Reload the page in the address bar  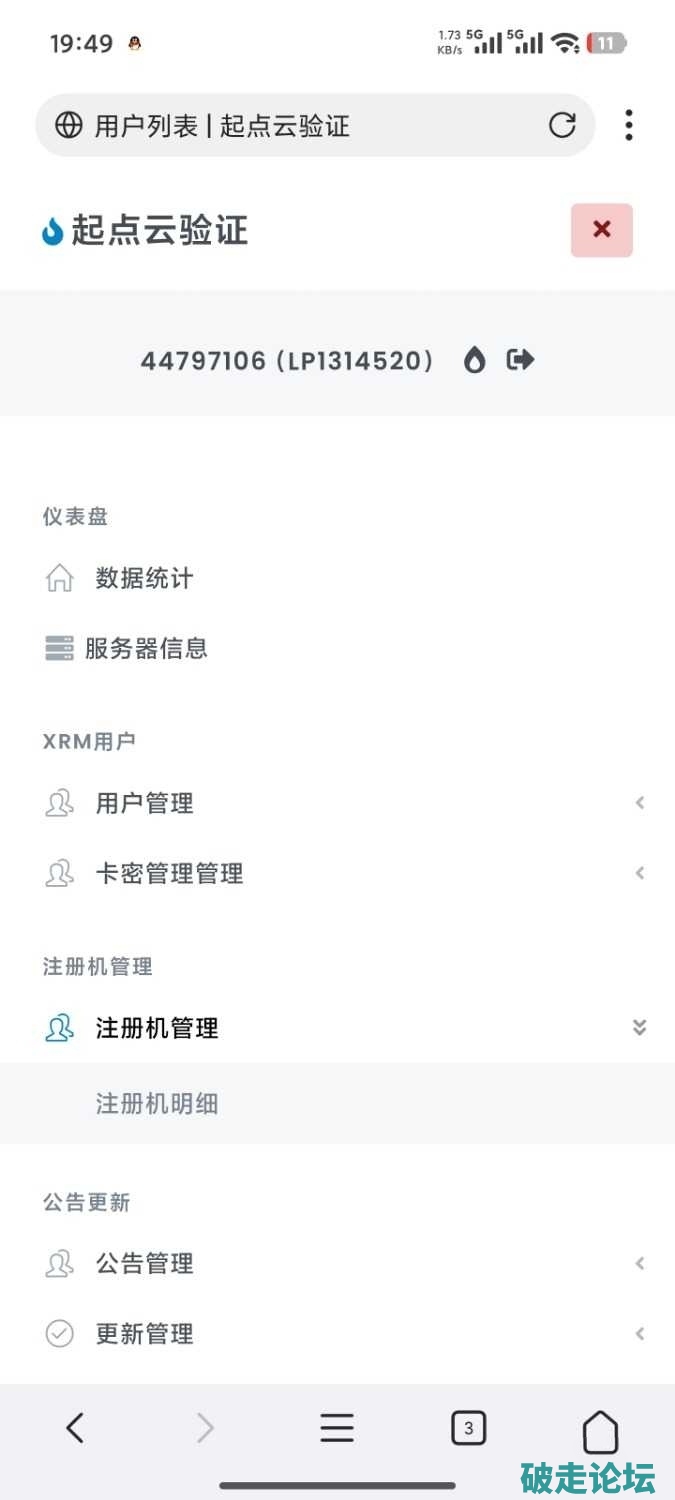click(x=562, y=125)
